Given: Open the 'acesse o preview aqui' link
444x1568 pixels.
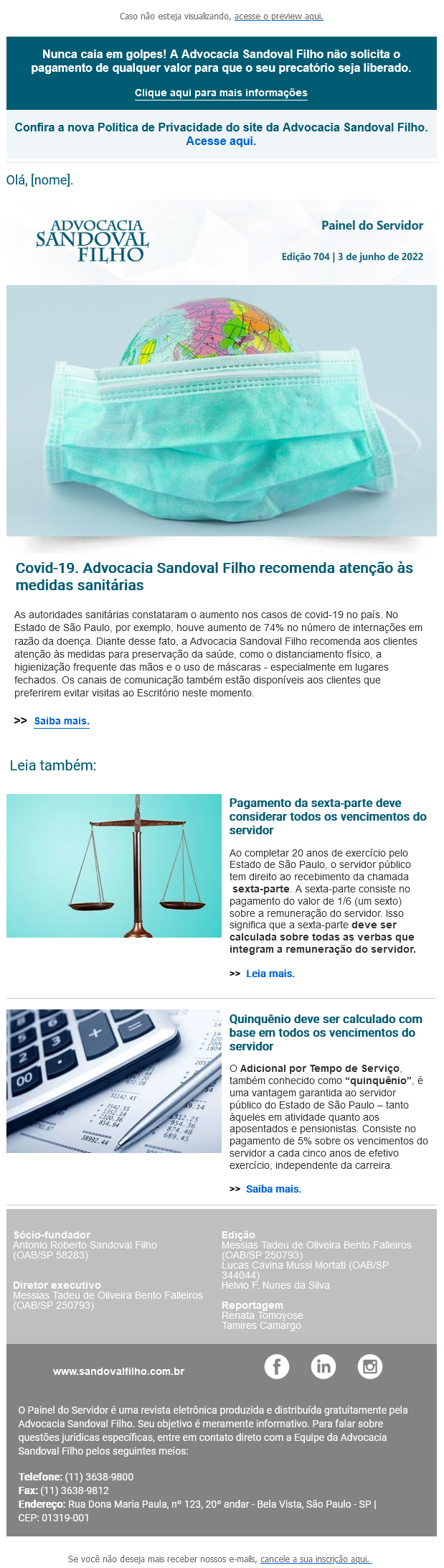Looking at the screenshot, I should point(278,16).
